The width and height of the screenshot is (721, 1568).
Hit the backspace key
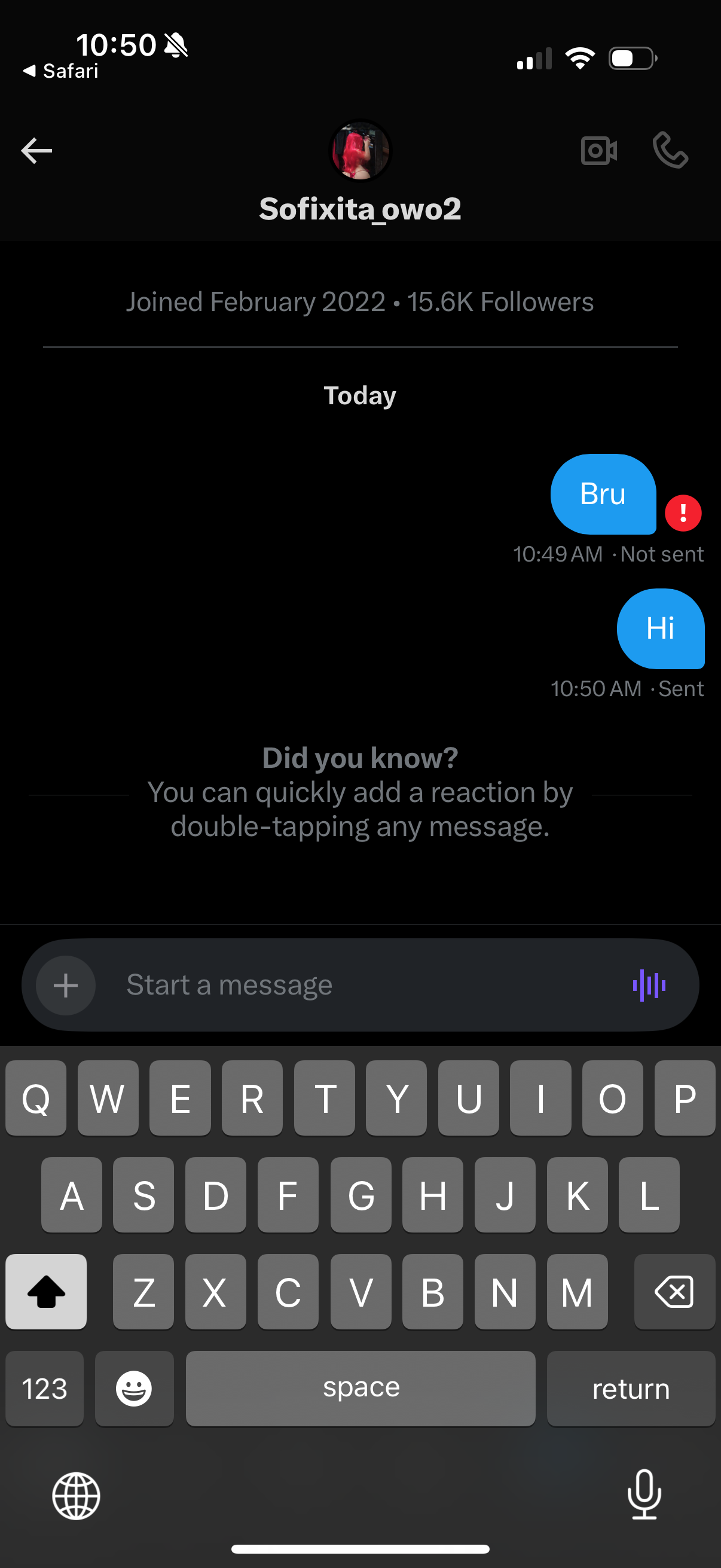pos(674,1292)
